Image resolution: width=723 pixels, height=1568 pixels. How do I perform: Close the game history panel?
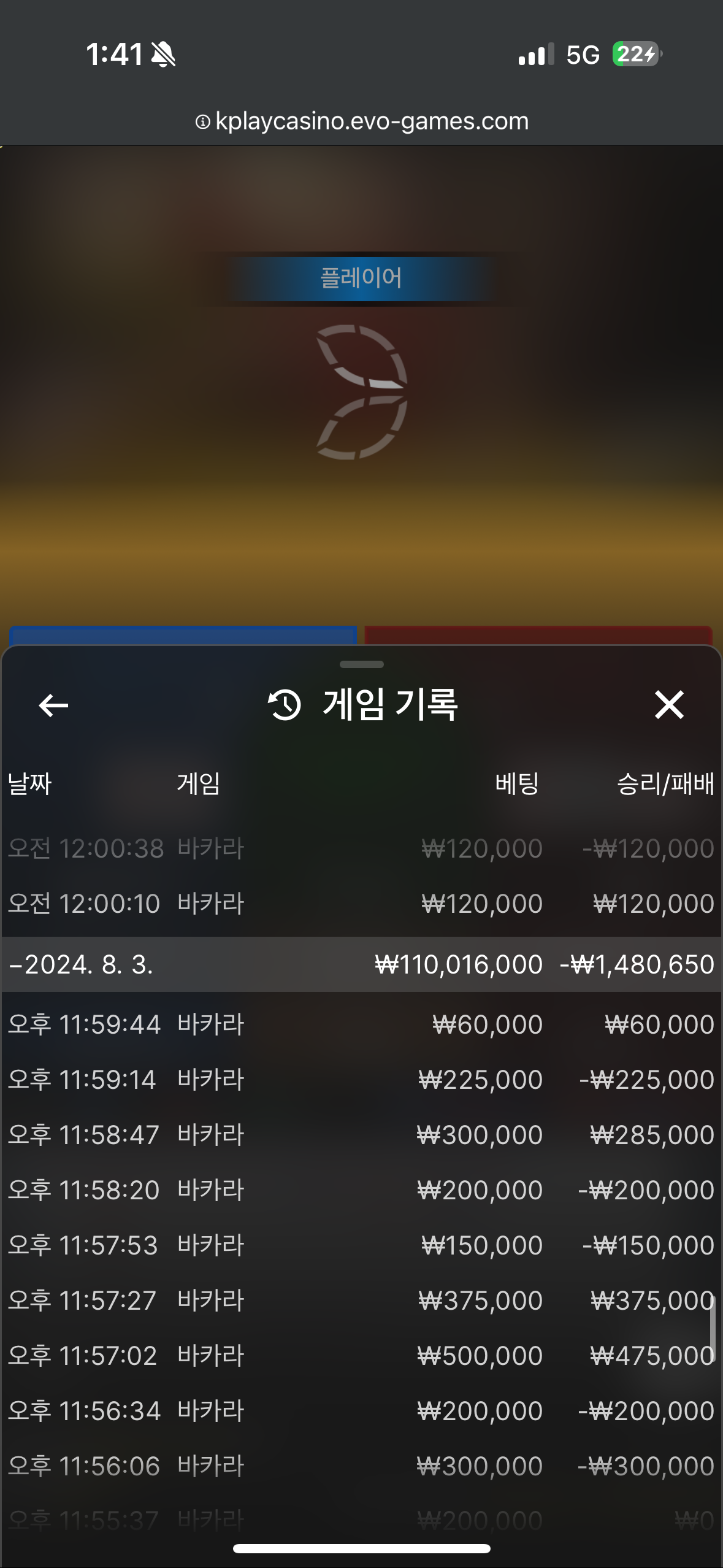[x=668, y=705]
